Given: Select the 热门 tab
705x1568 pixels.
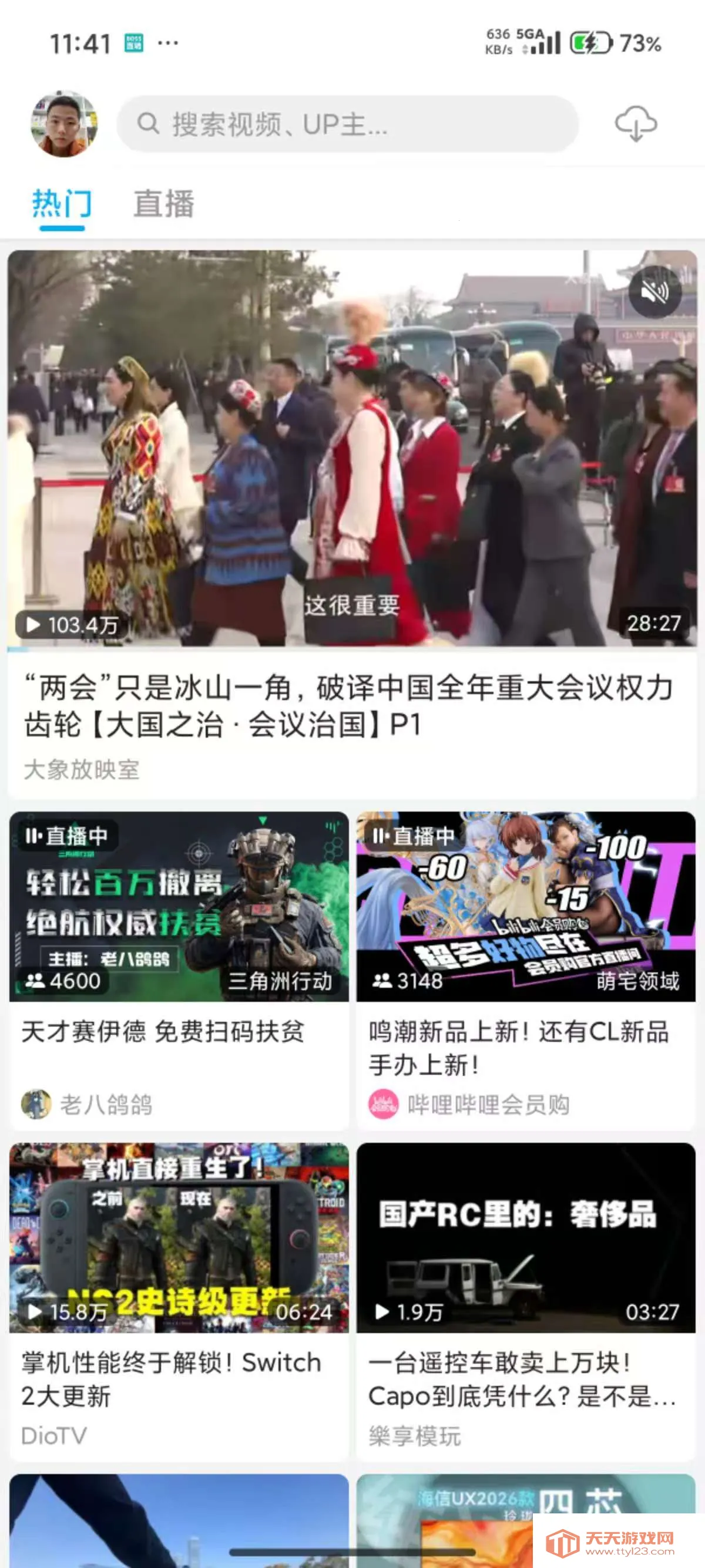Looking at the screenshot, I should coord(62,204).
